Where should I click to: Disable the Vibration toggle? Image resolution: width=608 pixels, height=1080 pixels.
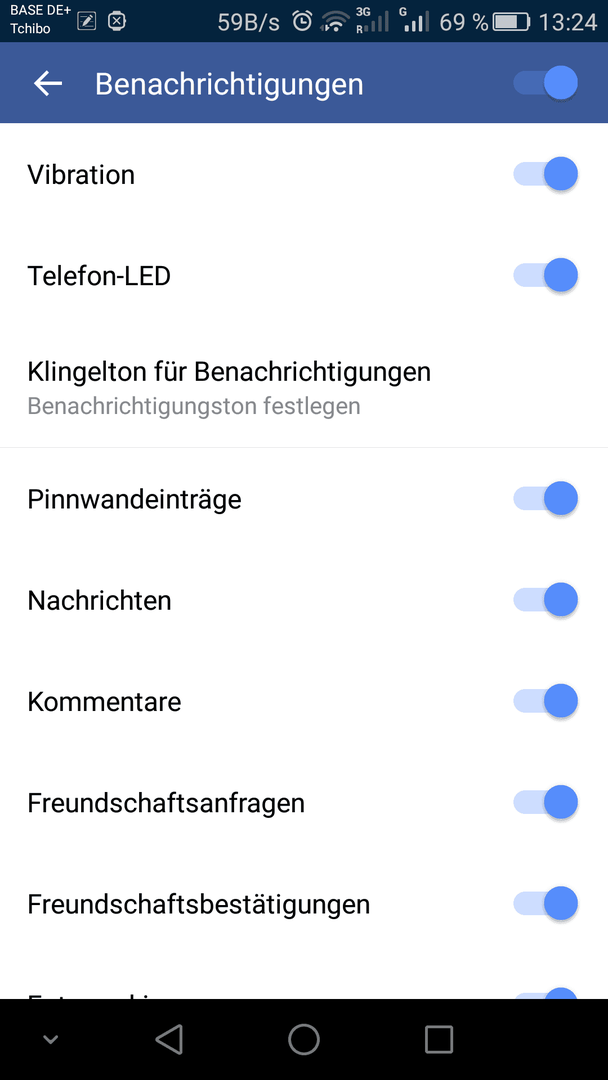545,174
